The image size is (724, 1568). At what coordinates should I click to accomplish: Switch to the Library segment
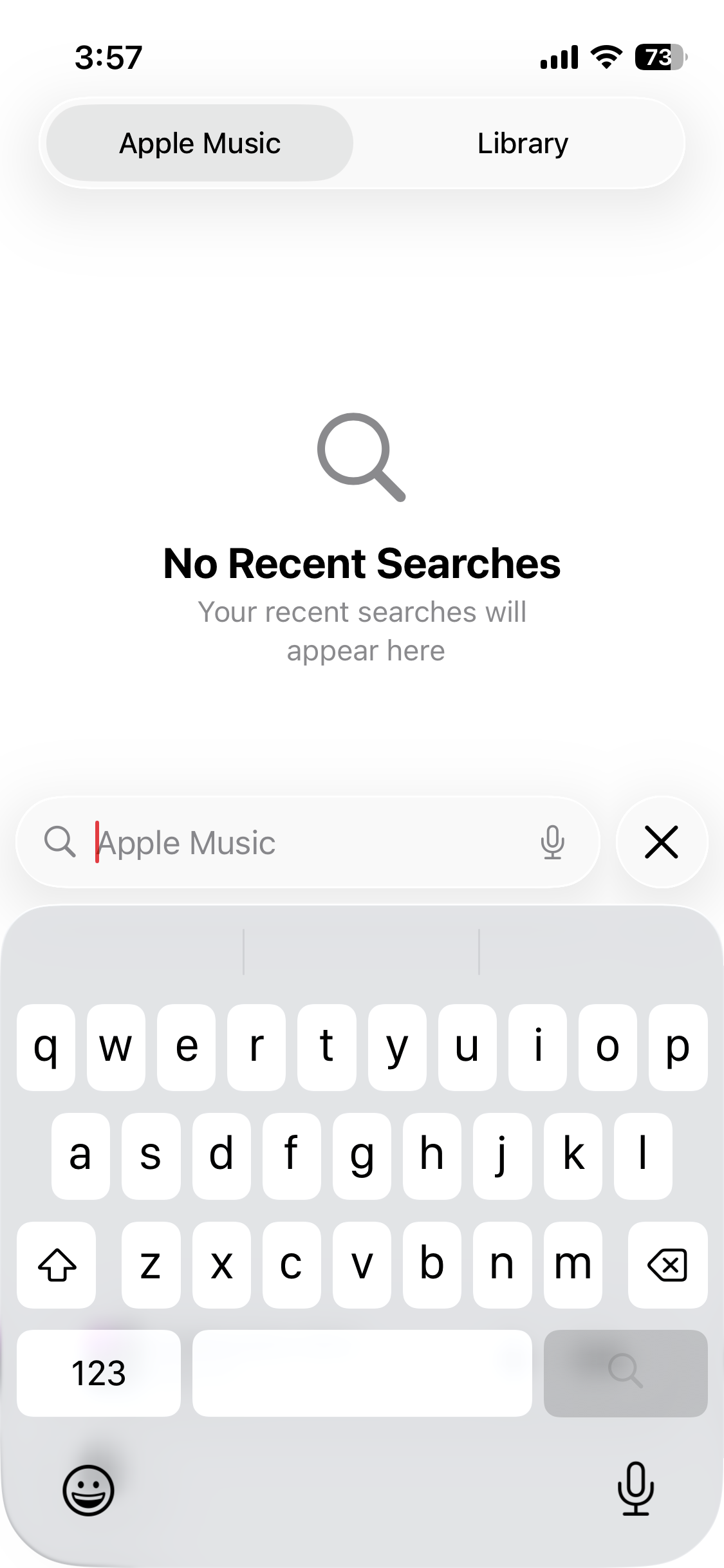522,143
